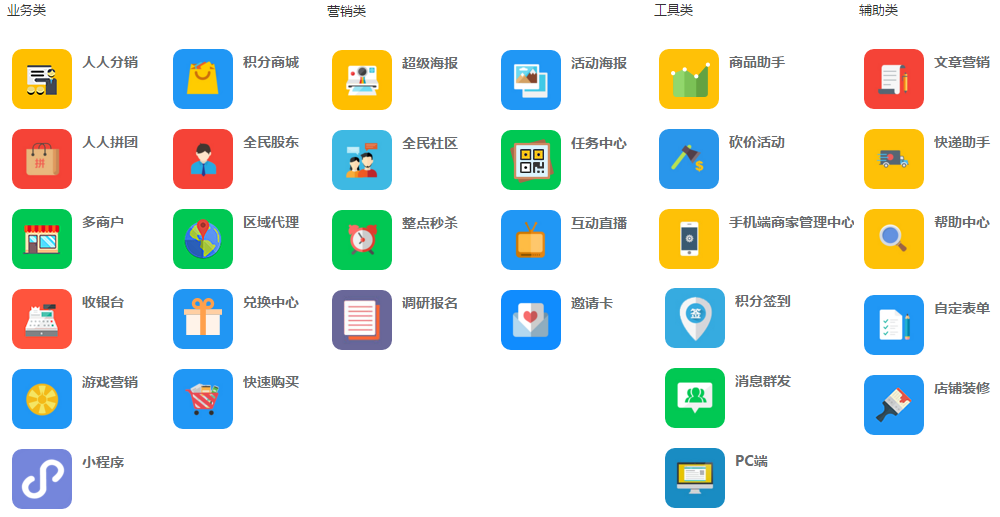1000x517 pixels.
Task: Open 快递助手
Action: coord(894,159)
